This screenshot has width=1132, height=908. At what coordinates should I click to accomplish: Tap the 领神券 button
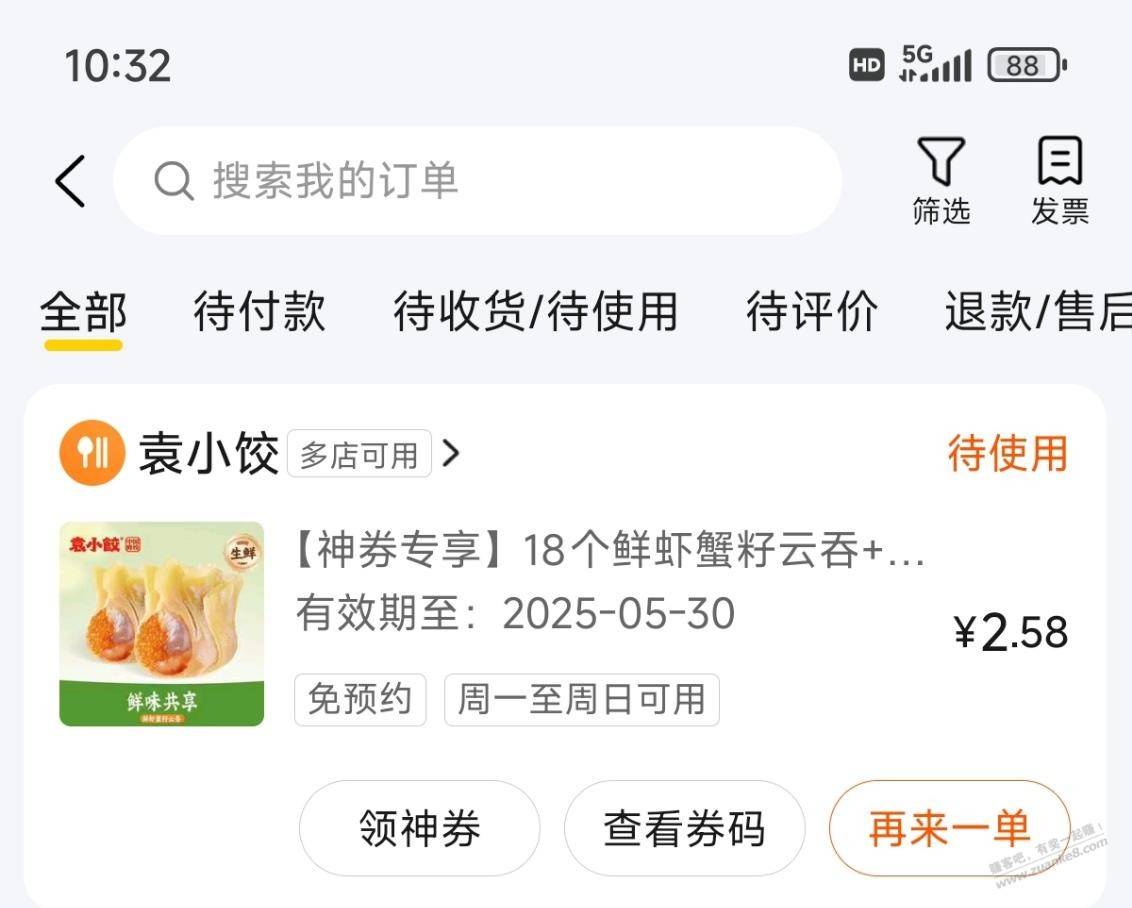click(419, 828)
